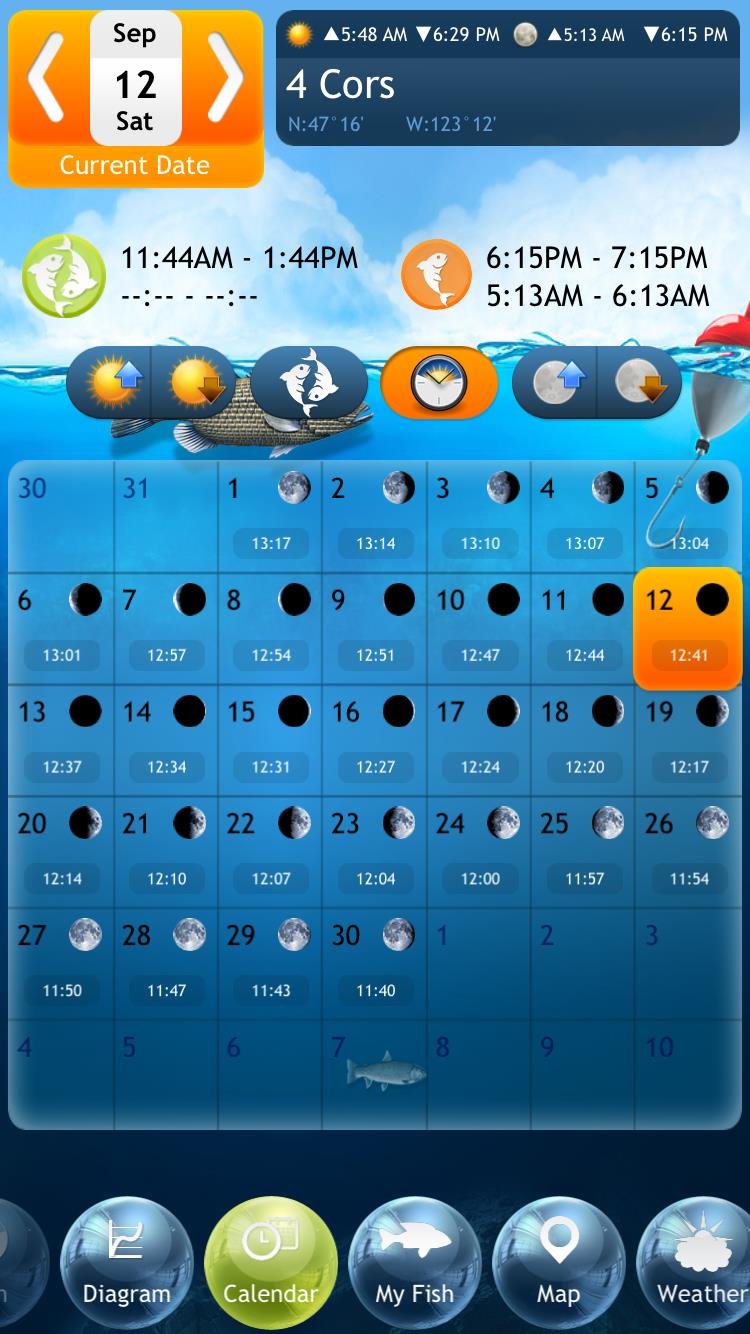
Task: Tap the Calendar tab
Action: tap(270, 1263)
